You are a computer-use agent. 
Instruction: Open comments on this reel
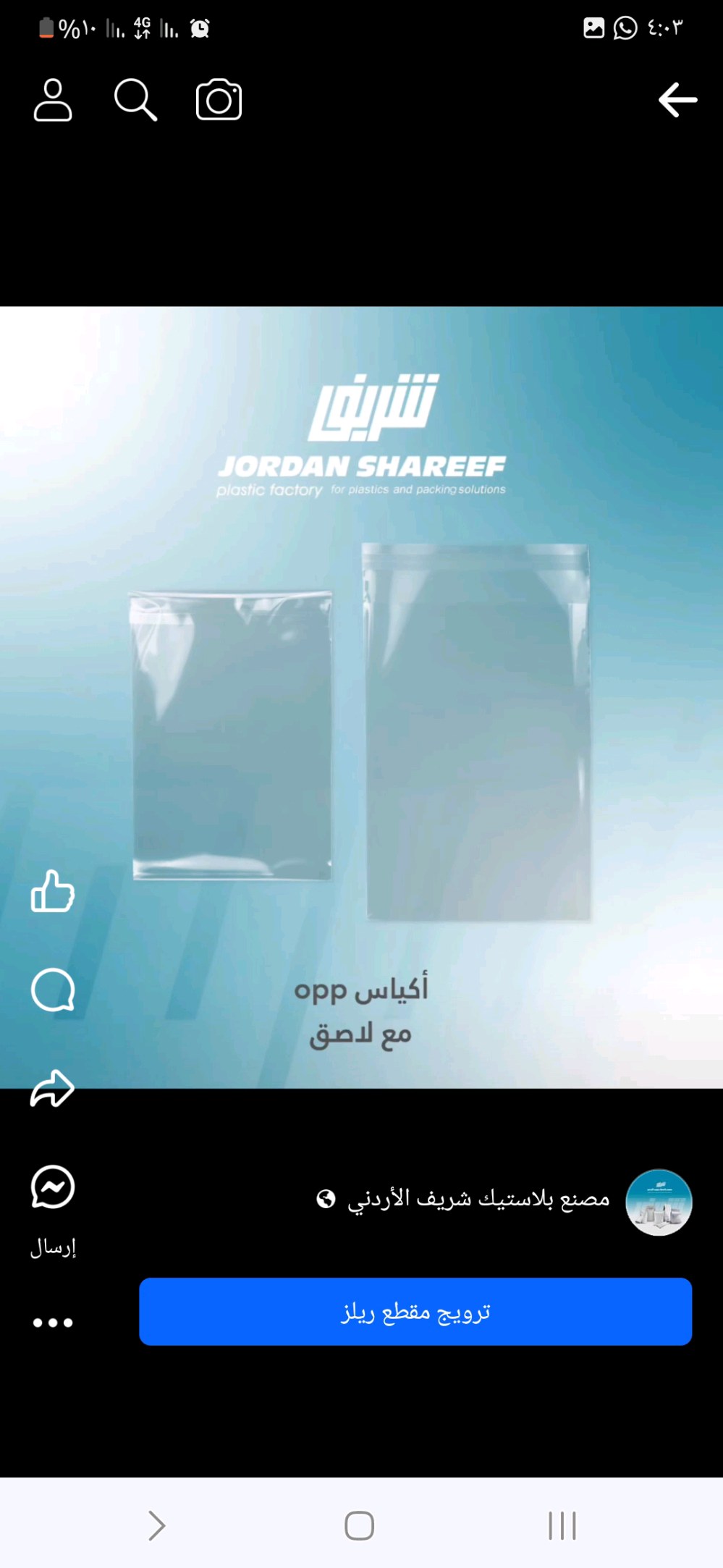pos(53,990)
